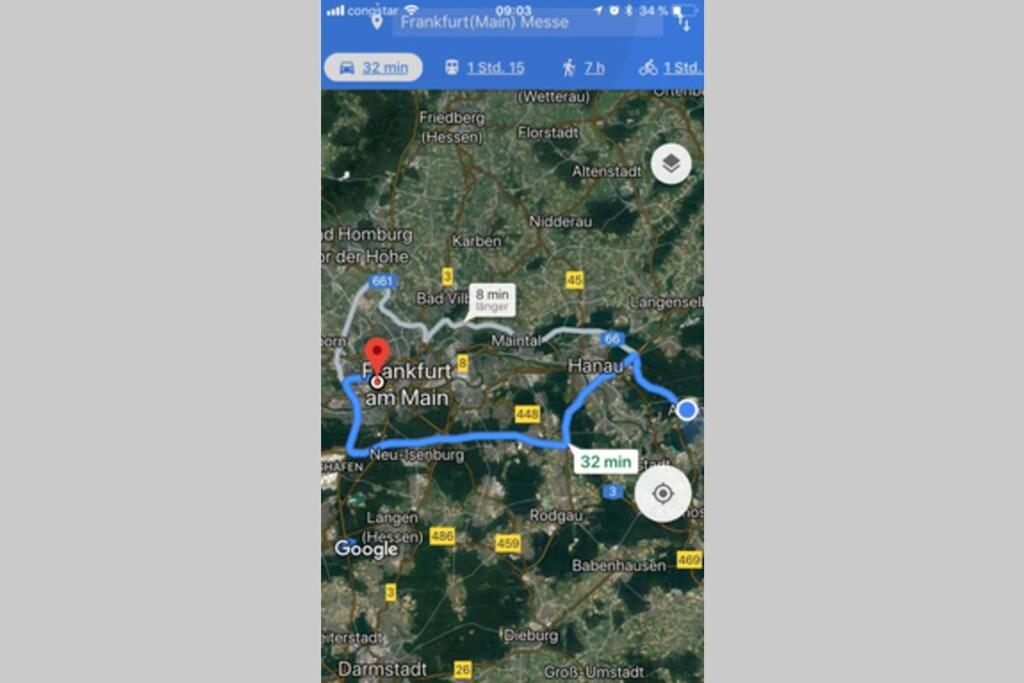The height and width of the screenshot is (683, 1024).
Task: Select the driving mode showing 32 min
Action: click(x=372, y=68)
